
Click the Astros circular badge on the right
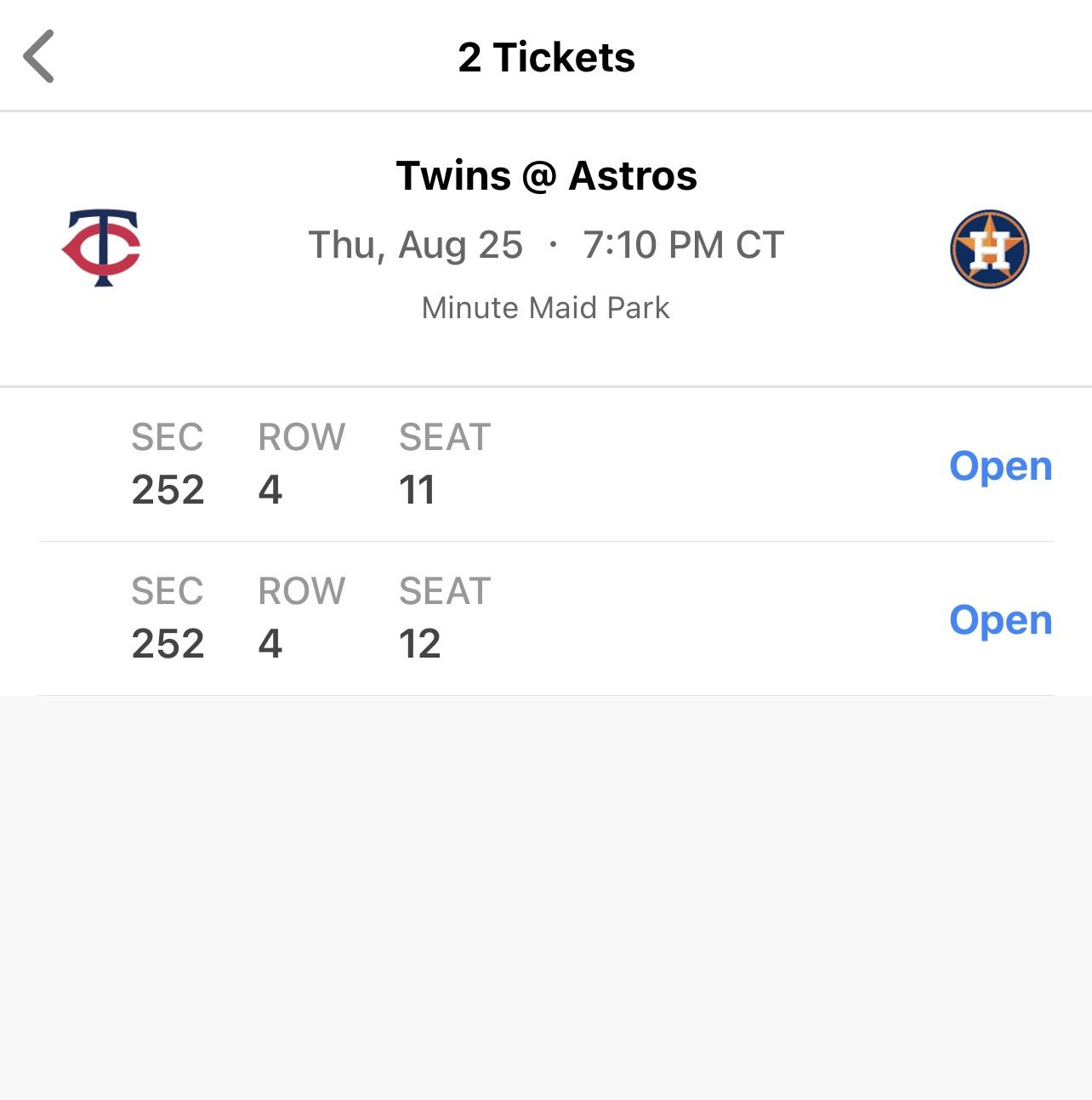click(989, 249)
